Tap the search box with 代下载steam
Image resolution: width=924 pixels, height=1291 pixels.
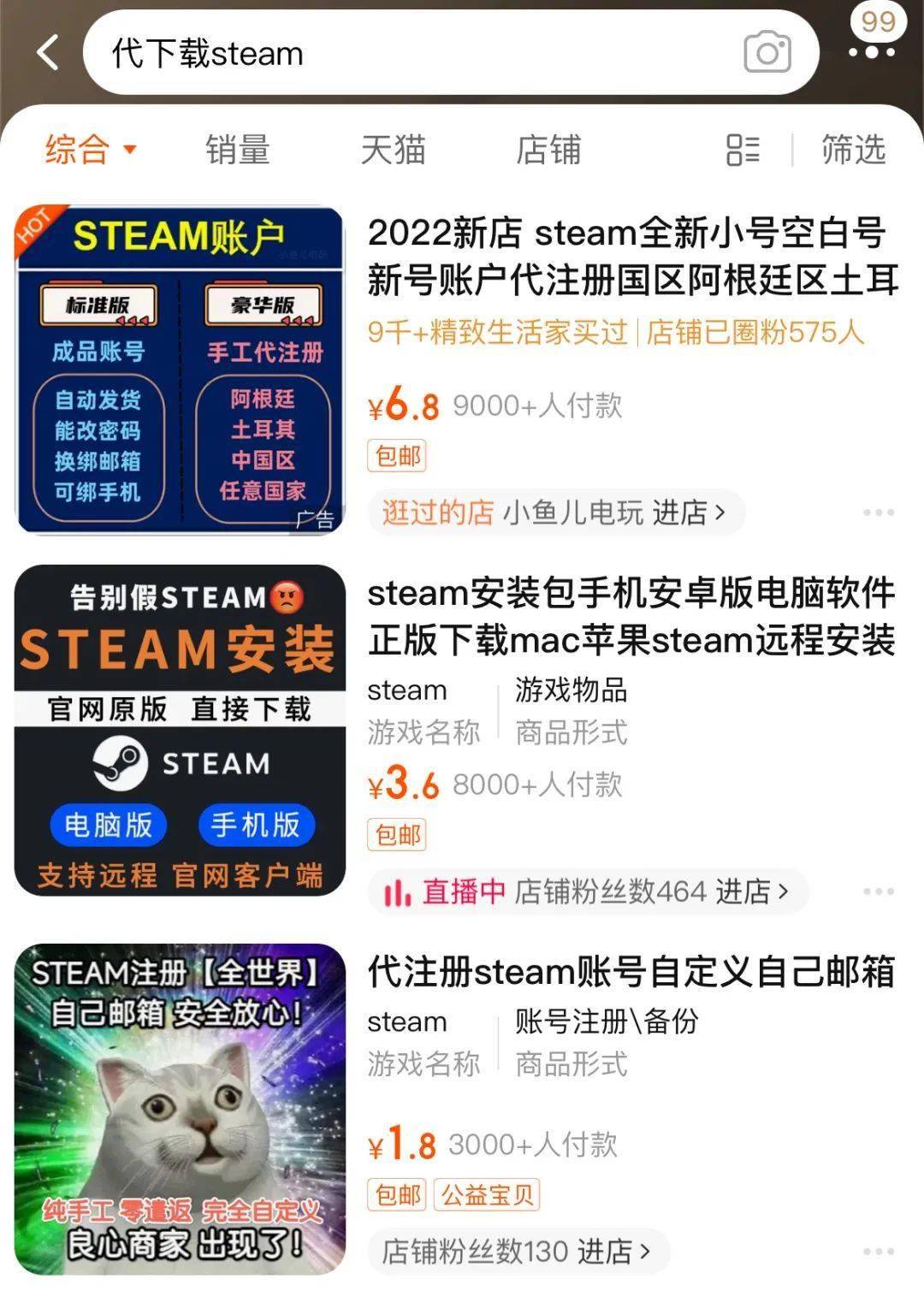(411, 53)
